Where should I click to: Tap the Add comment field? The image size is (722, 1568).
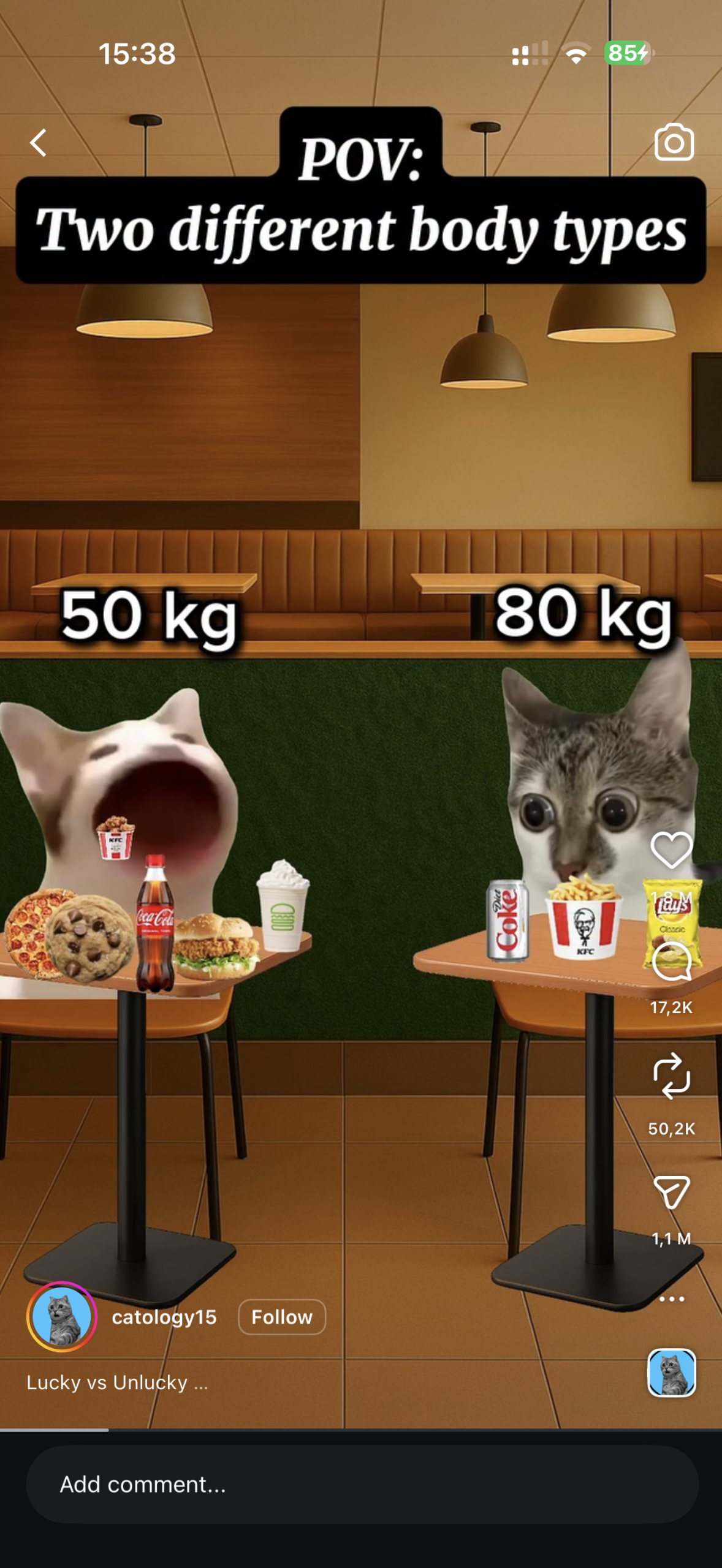362,1484
